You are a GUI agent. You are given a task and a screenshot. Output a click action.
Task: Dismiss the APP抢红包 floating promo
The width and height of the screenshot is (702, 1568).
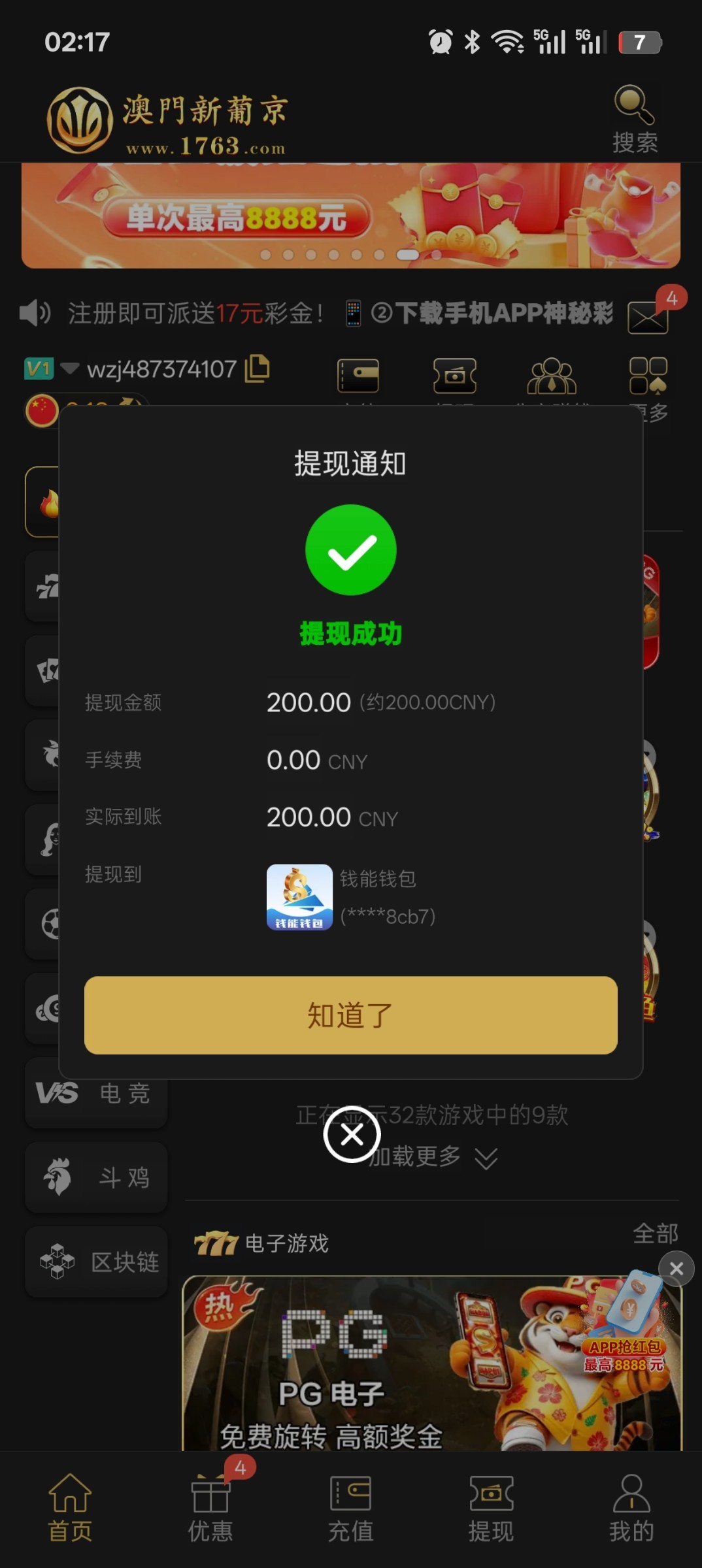pos(677,1269)
